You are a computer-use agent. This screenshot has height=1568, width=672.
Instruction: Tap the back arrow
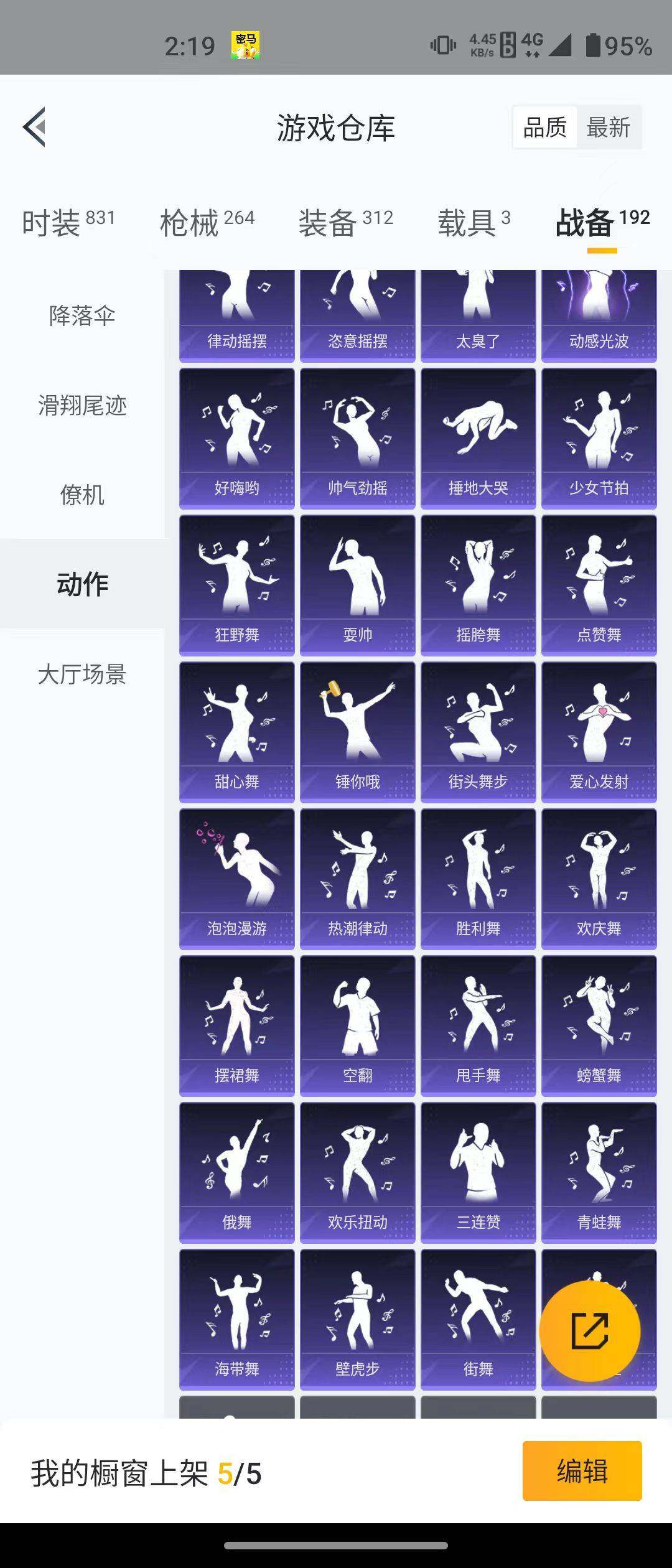[35, 126]
